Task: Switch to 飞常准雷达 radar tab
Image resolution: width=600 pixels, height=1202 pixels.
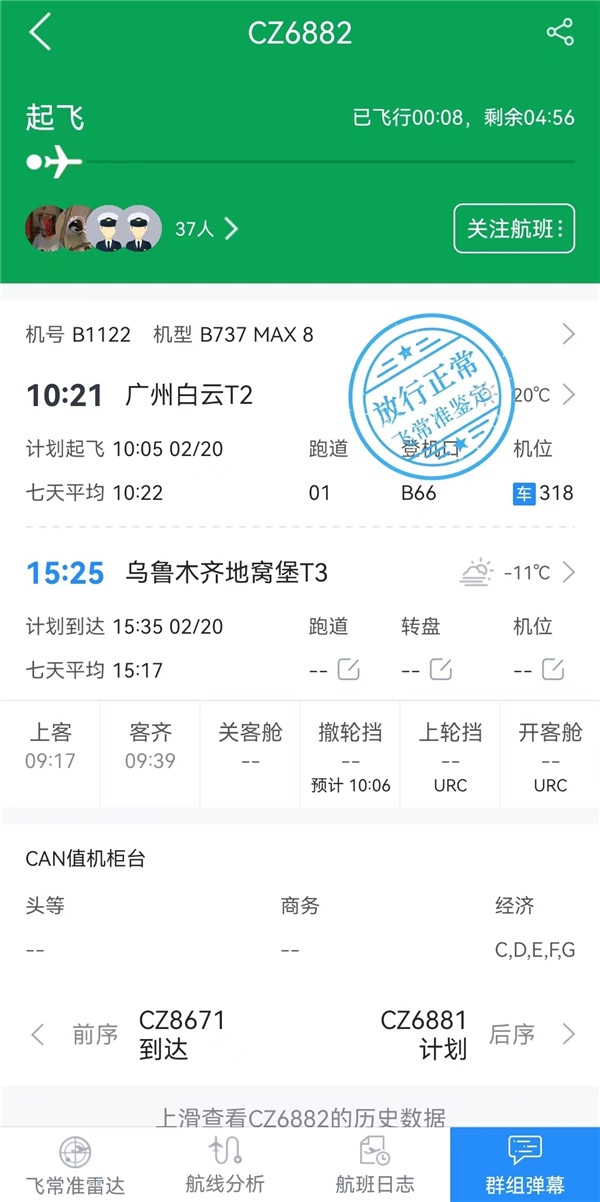Action: point(75,1166)
